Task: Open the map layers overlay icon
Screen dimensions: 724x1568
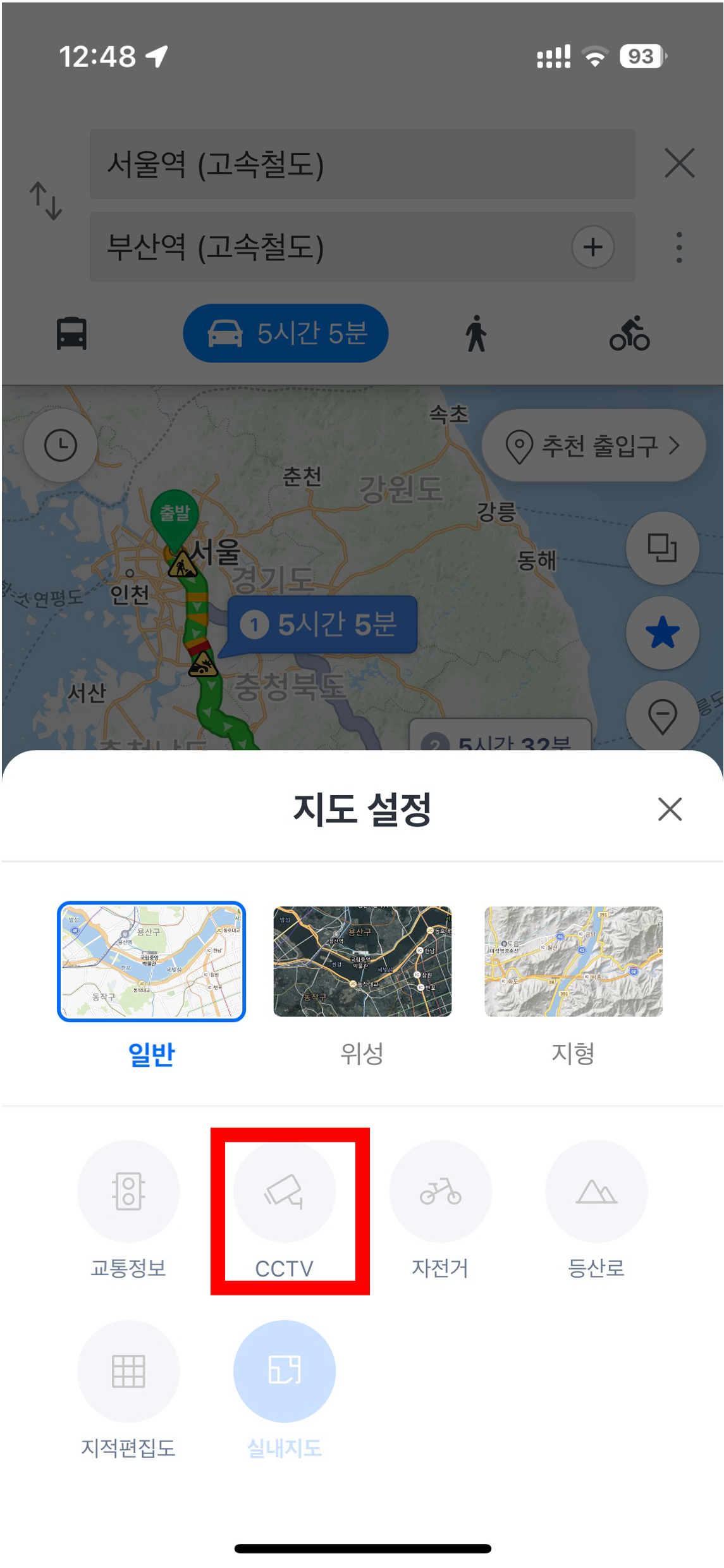Action: 662,548
